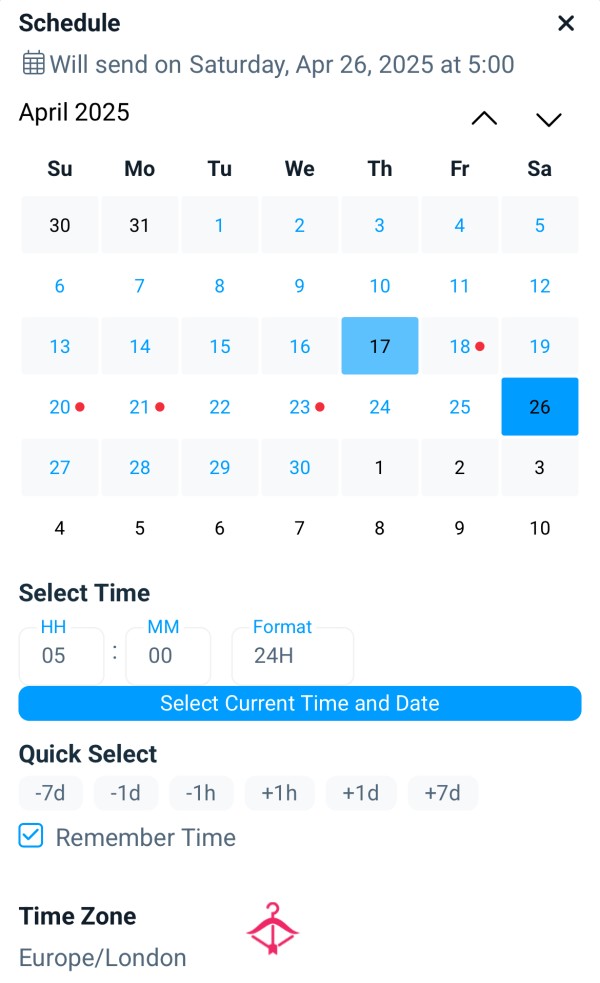Choose April 30 in the calendar
Viewport: 600px width, 983px height.
click(x=300, y=467)
